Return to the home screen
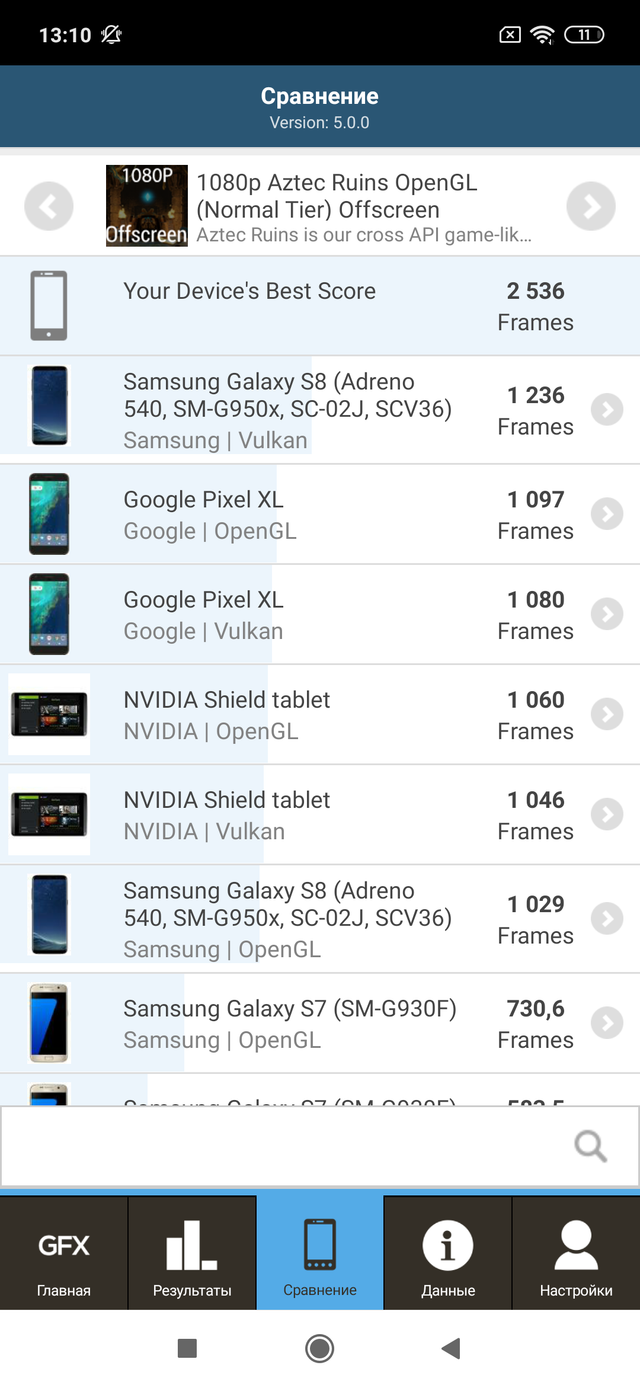This screenshot has height=1387, width=640. point(320,1349)
